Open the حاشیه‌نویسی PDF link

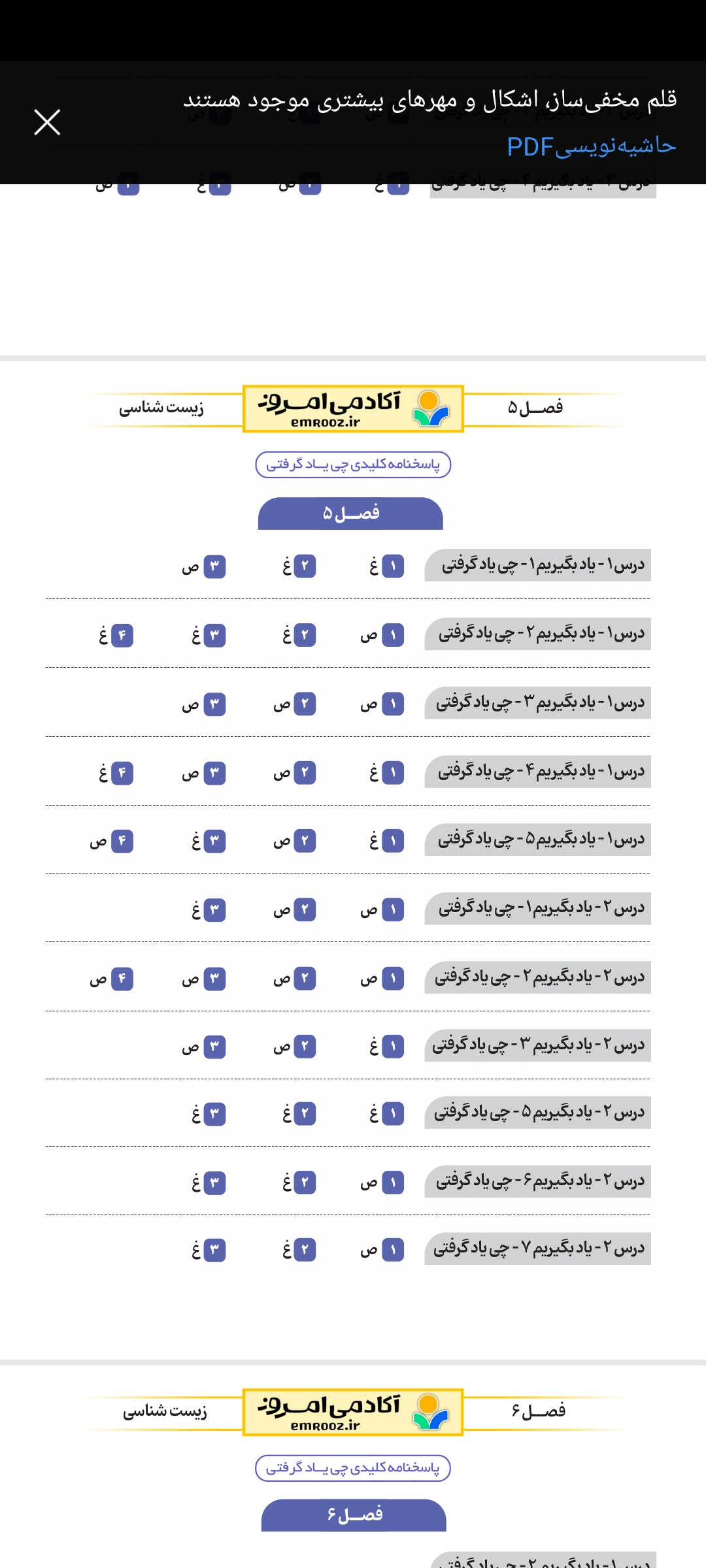pos(591,146)
